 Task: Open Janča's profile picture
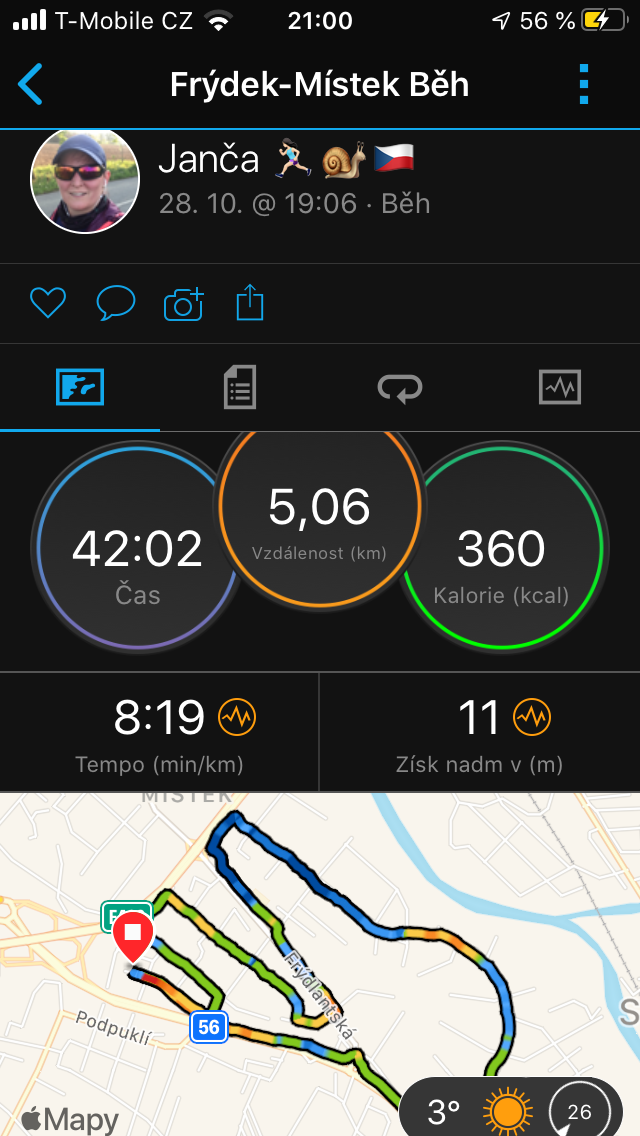pyautogui.click(x=85, y=181)
